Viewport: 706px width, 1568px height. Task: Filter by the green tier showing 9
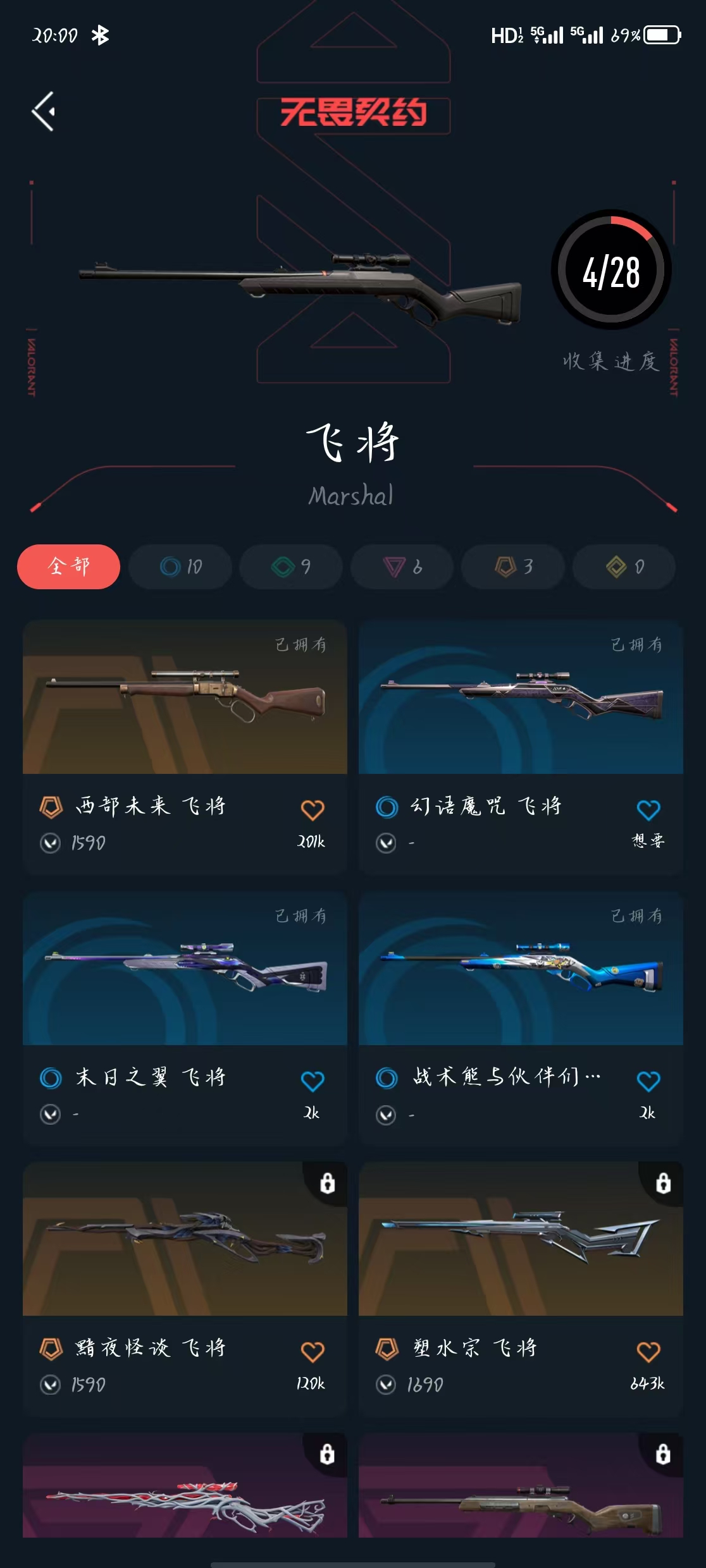[x=291, y=567]
